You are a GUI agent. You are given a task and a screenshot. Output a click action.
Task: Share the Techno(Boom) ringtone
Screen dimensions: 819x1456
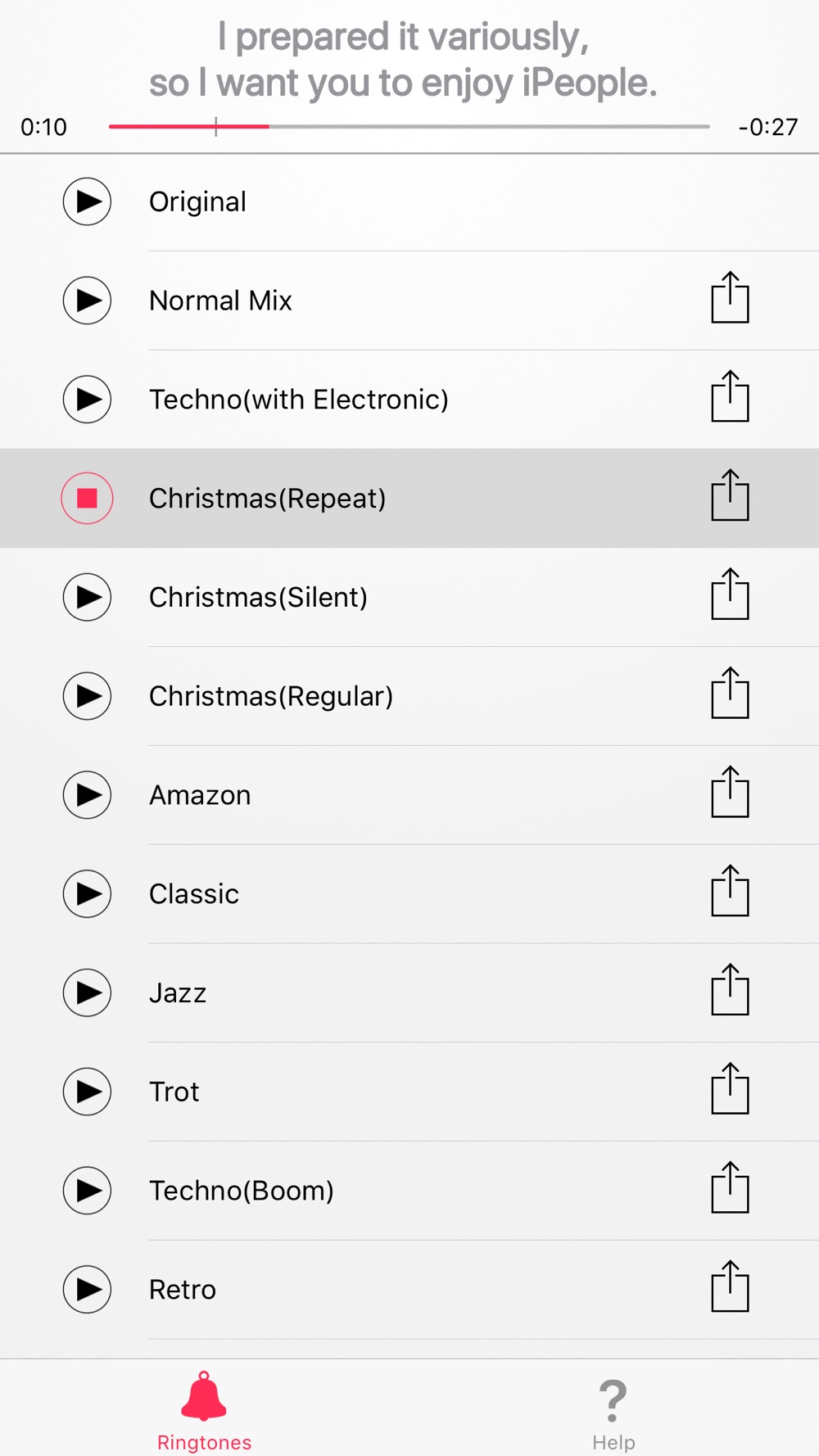(x=730, y=1188)
